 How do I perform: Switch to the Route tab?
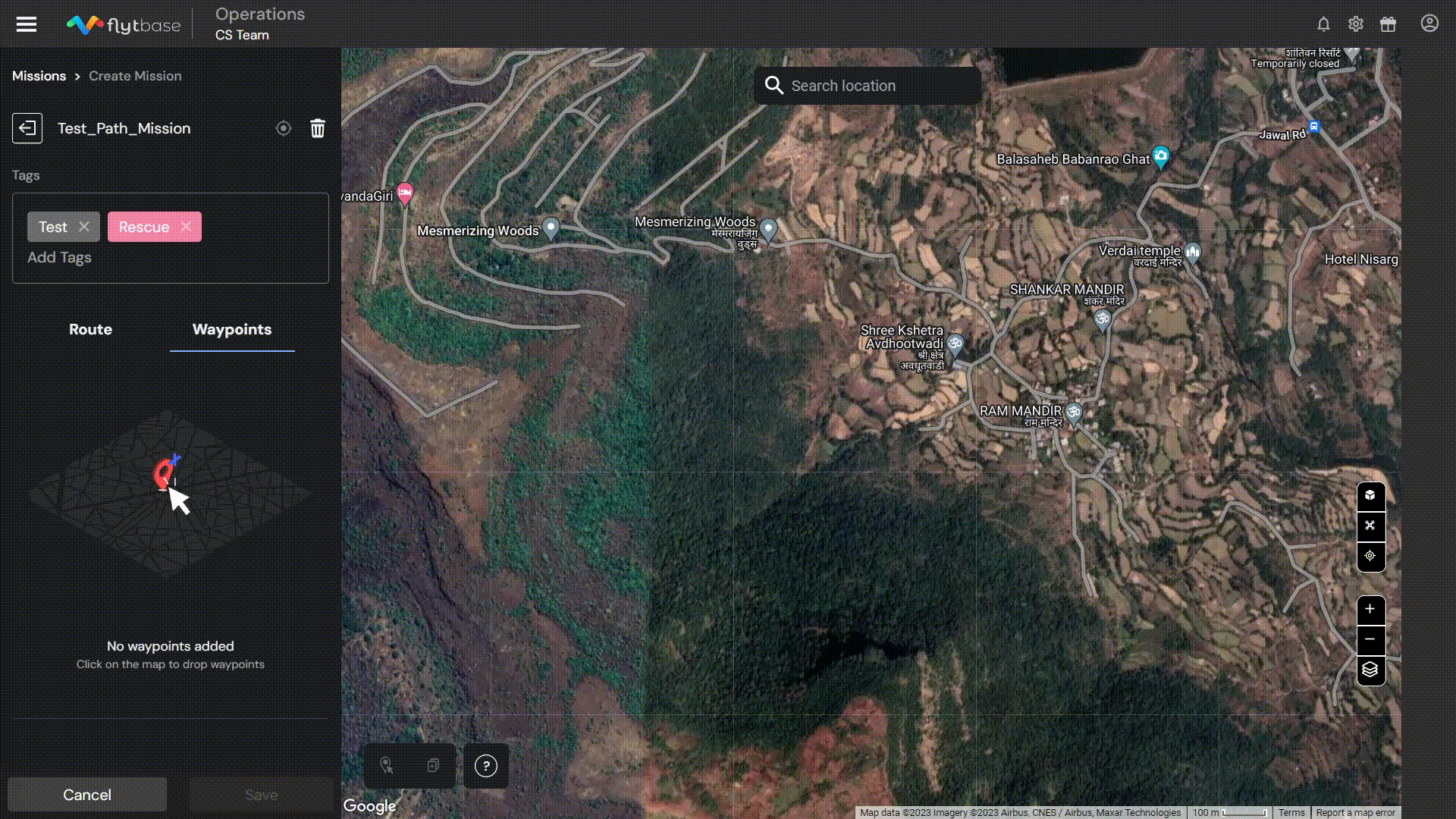point(90,329)
